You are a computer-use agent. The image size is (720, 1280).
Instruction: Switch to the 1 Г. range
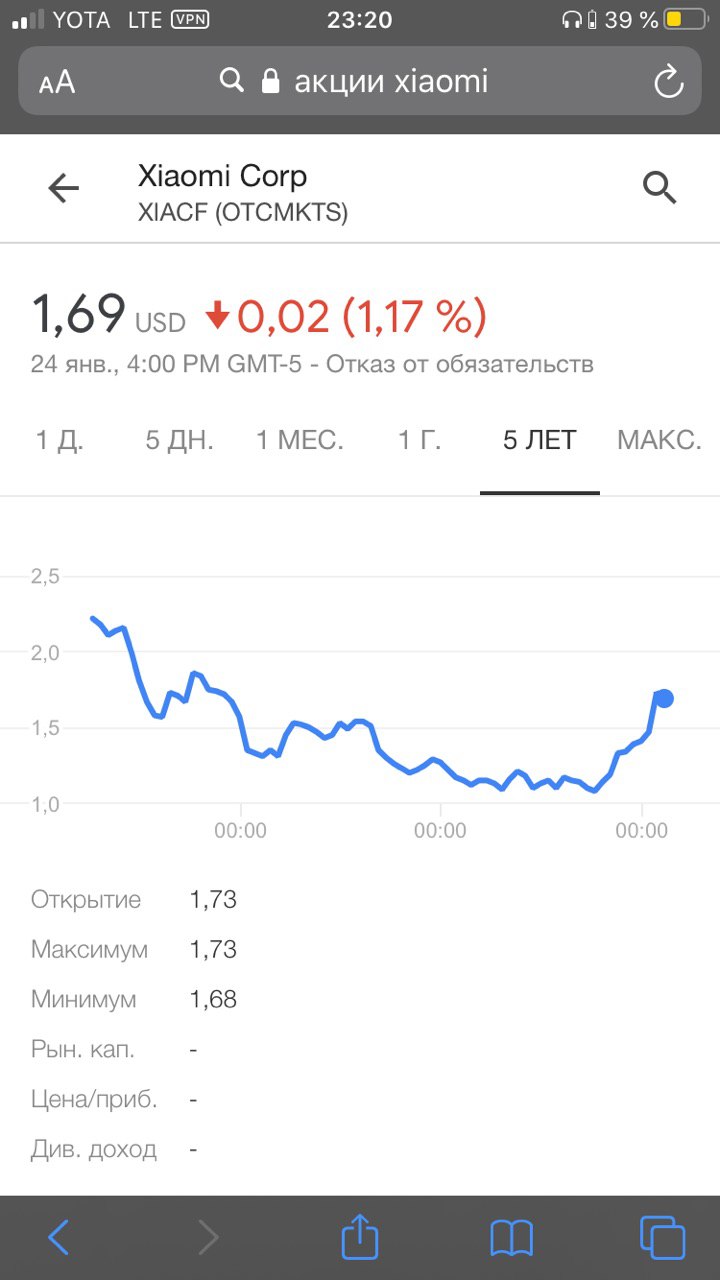[420, 440]
